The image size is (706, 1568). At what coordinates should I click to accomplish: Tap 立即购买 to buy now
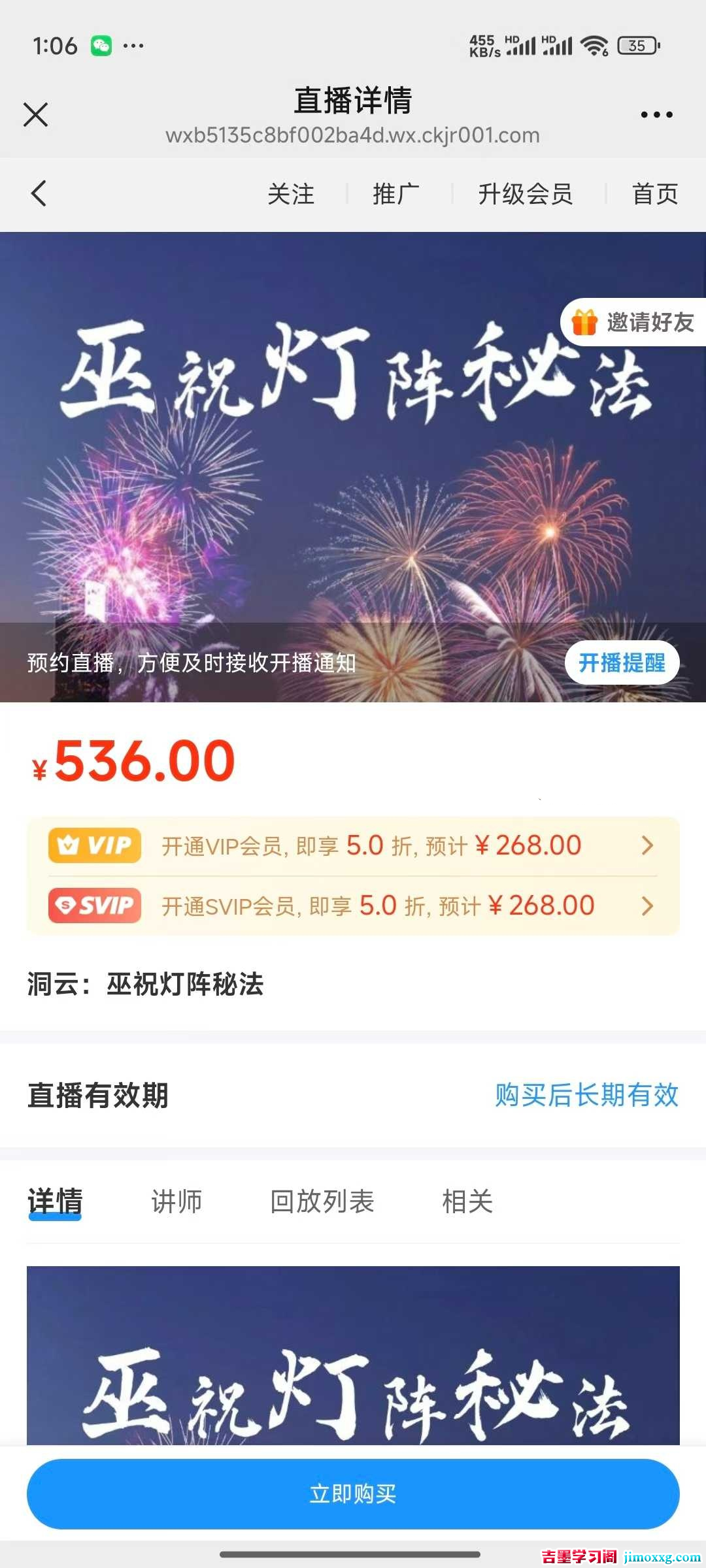click(353, 1494)
